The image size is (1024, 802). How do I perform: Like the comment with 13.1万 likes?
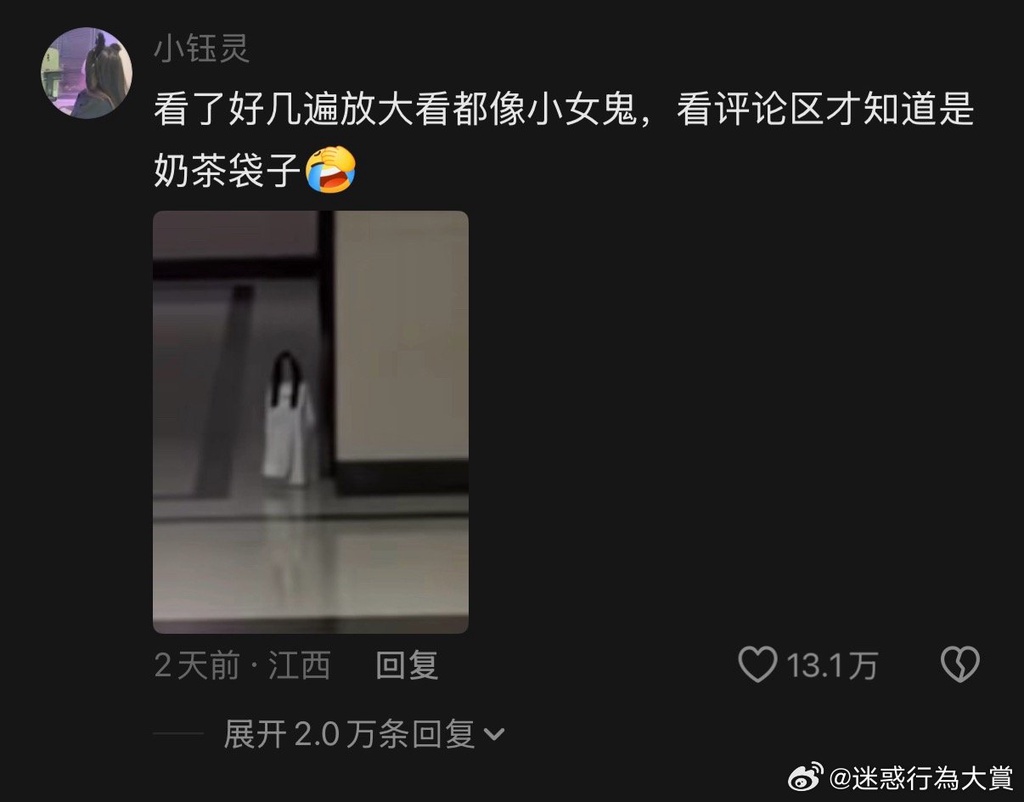click(757, 665)
